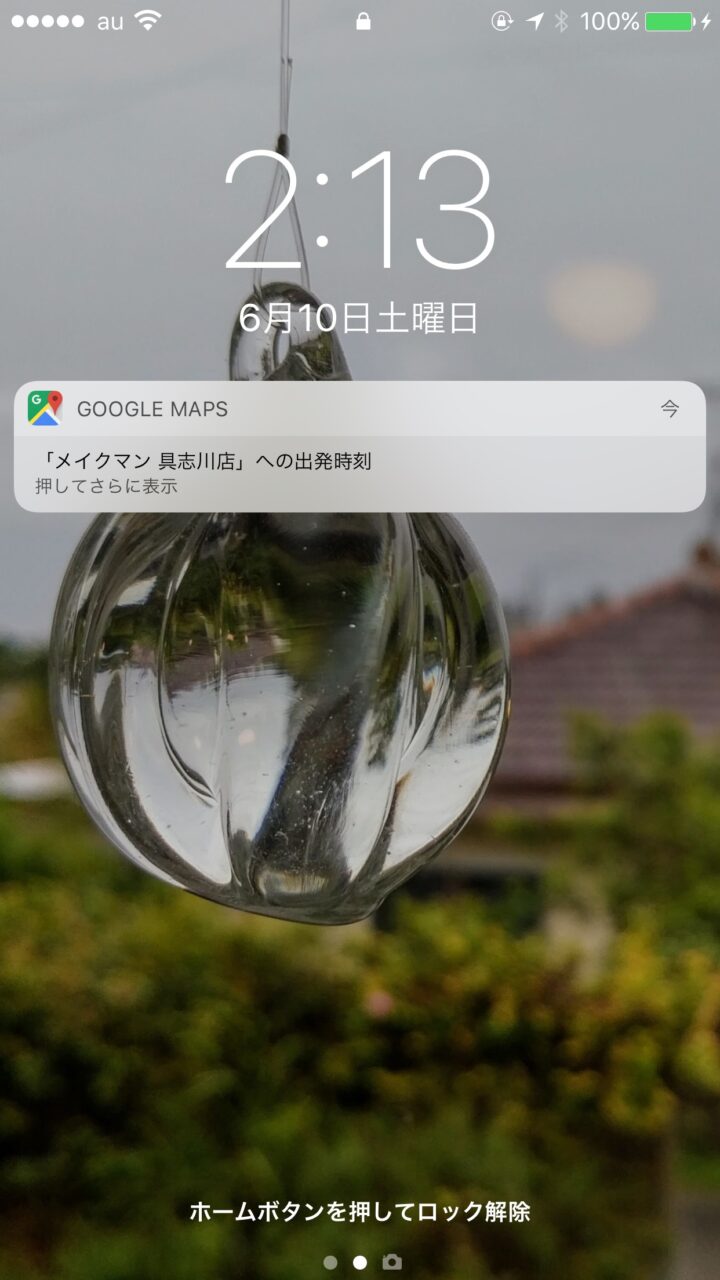Screen dimensions: 720x1280
Task: Tap the camera icon in the page indicator
Action: [392, 1262]
